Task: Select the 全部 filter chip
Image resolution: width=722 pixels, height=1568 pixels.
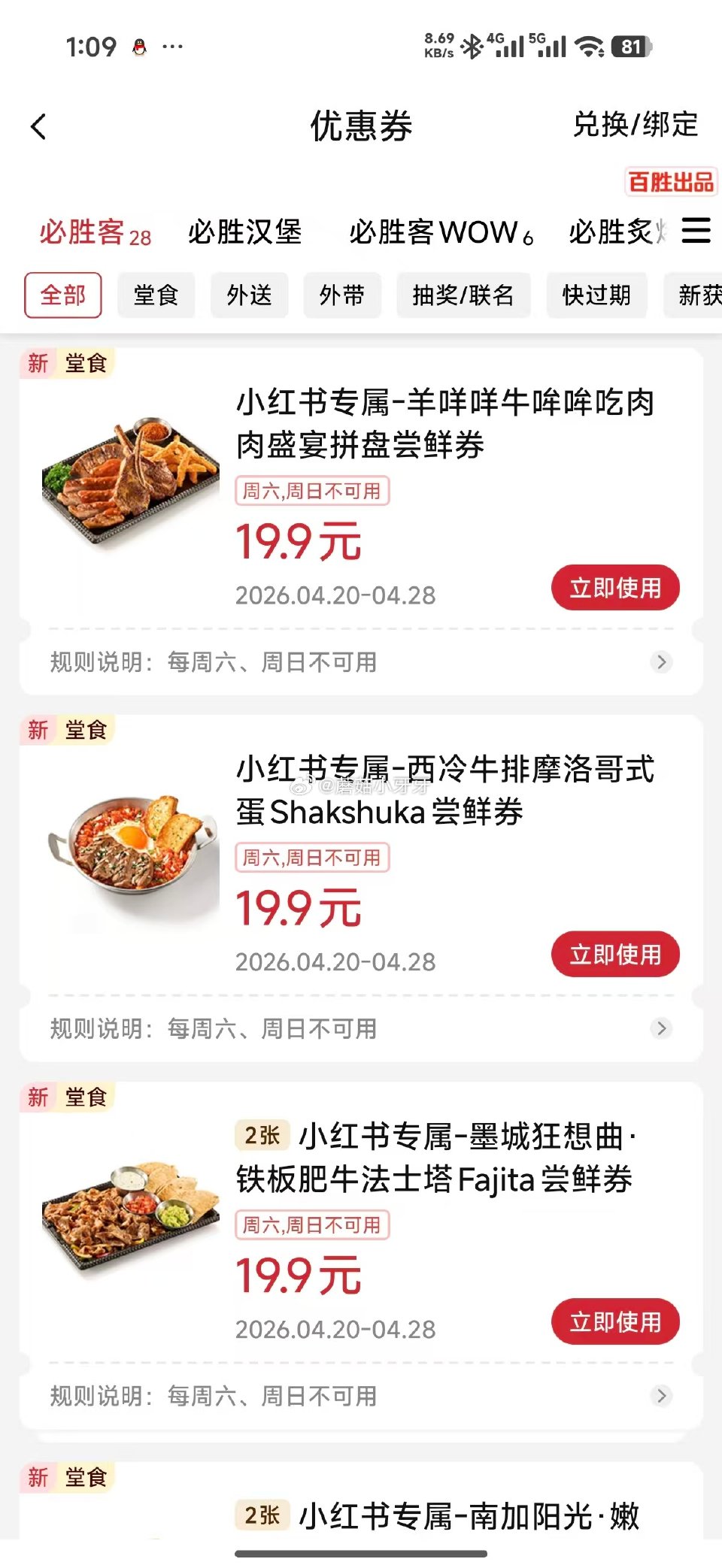Action: pyautogui.click(x=63, y=295)
